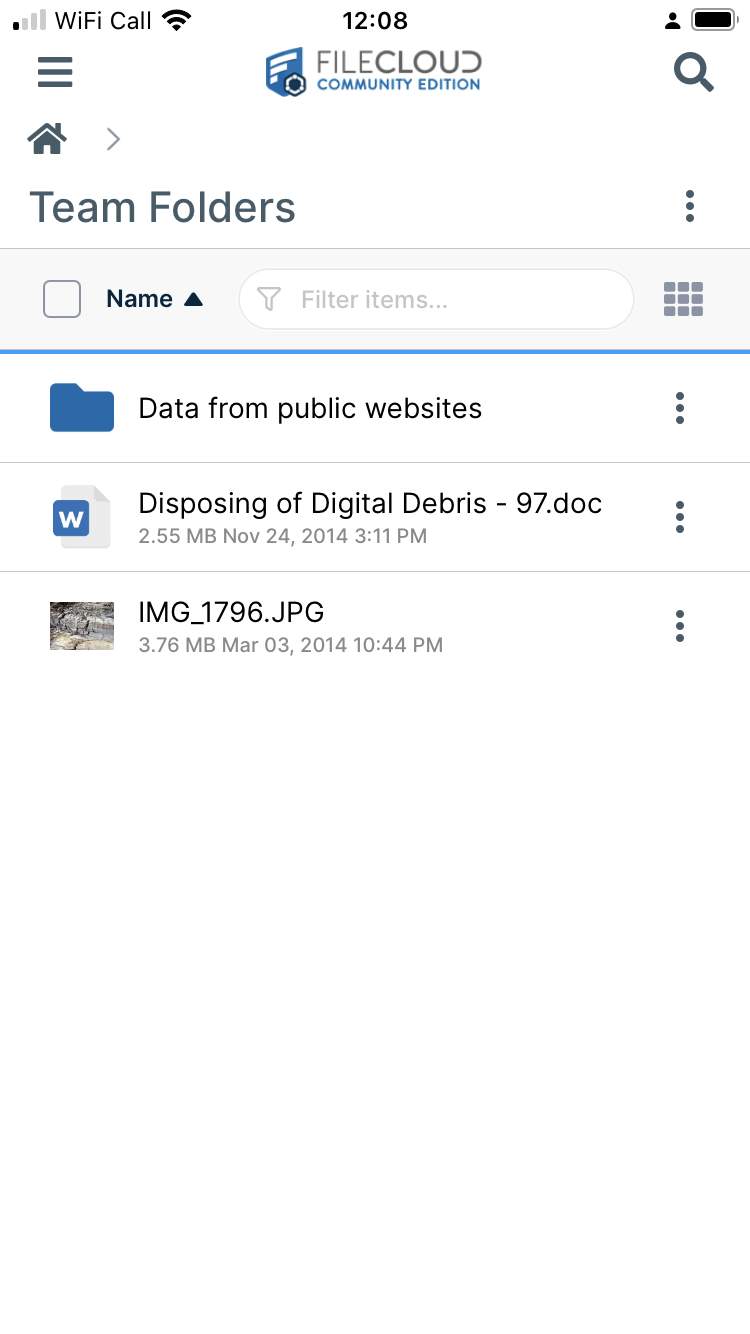
Task: Open the navigation menu via hamburger icon
Action: click(x=55, y=72)
